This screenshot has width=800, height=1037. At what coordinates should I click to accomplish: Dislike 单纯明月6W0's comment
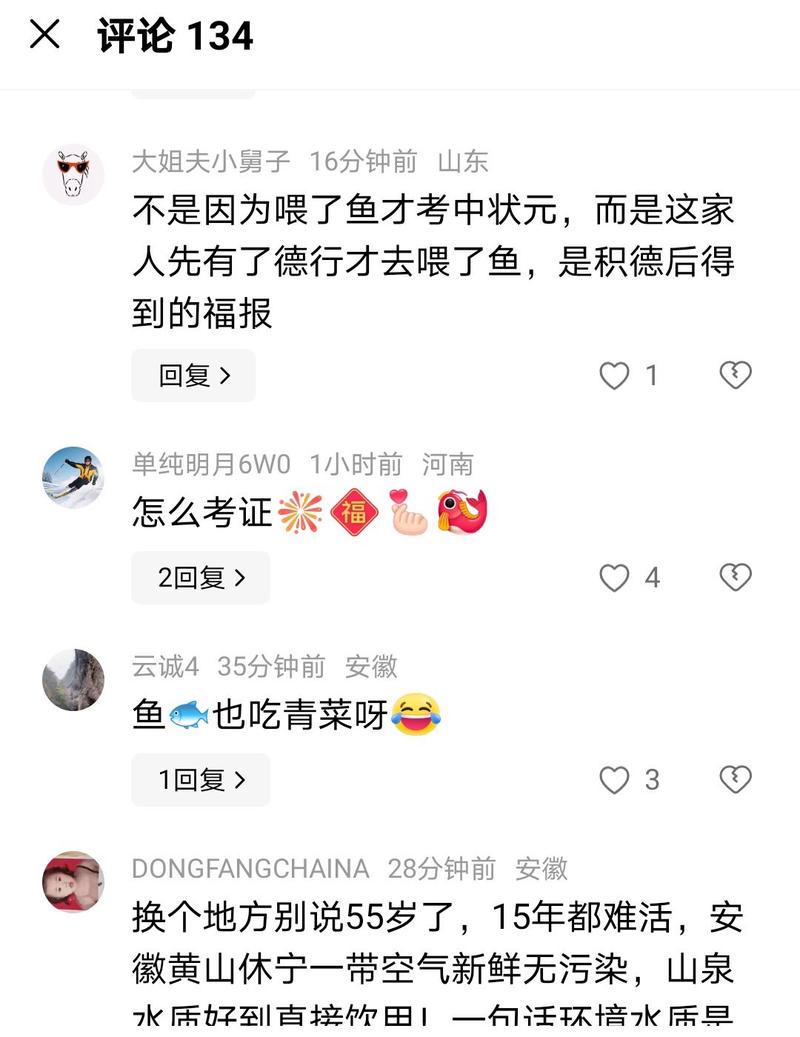point(736,578)
